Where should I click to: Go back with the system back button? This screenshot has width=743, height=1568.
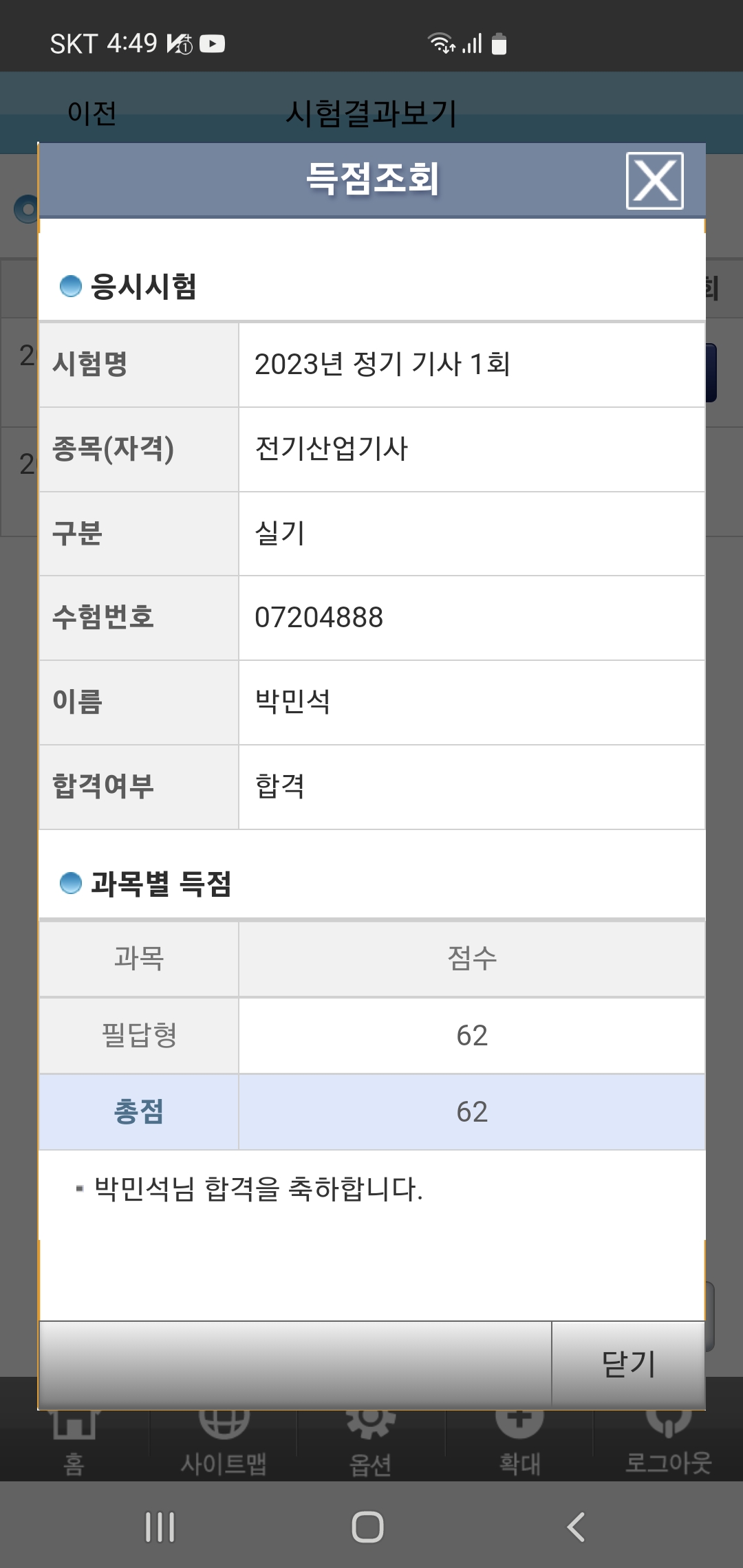(x=576, y=1527)
